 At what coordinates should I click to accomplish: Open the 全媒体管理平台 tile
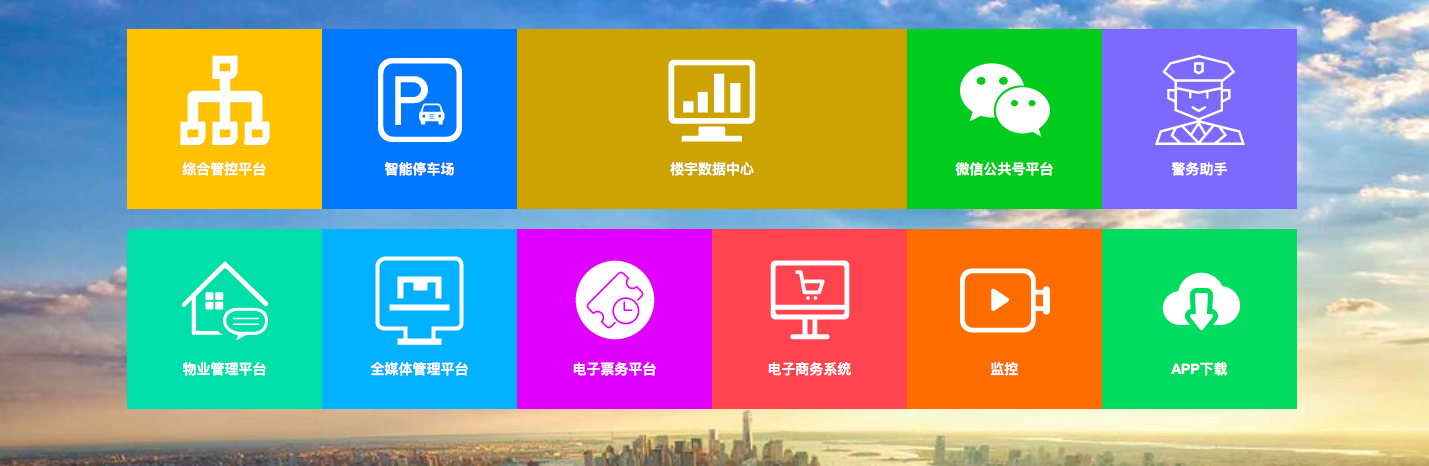click(419, 319)
